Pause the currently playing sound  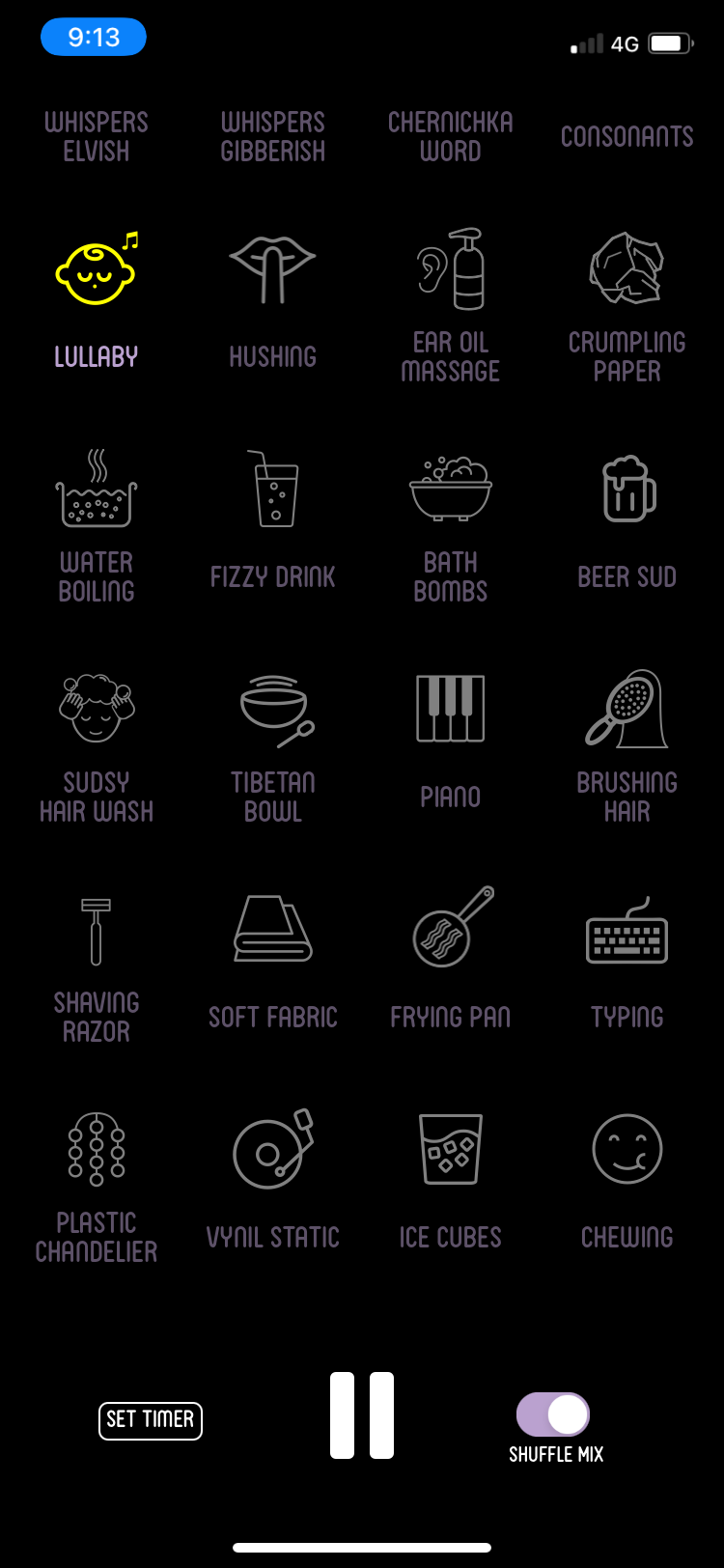pyautogui.click(x=362, y=1414)
